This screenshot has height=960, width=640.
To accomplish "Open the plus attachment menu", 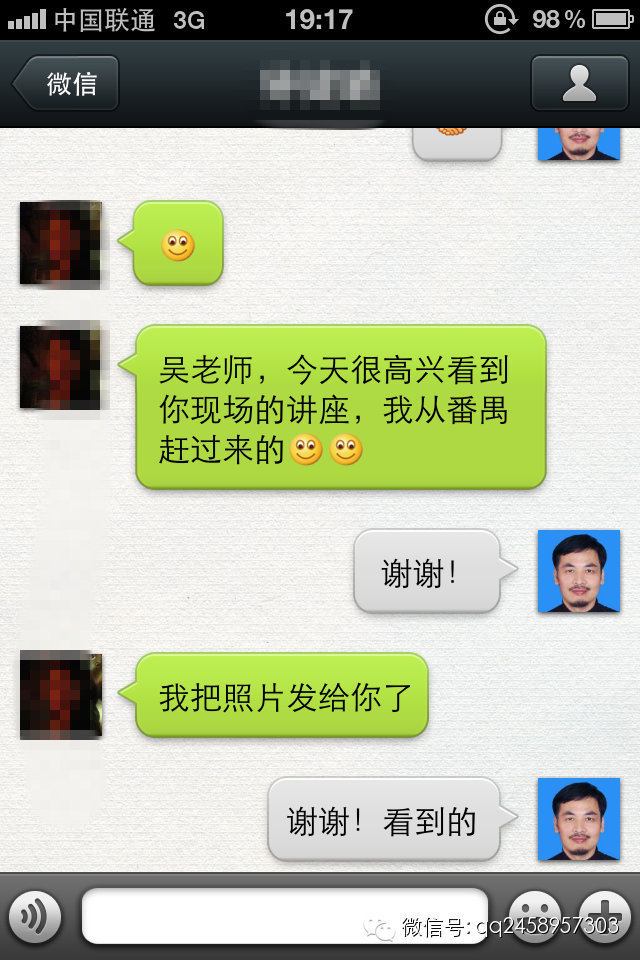I will (x=604, y=914).
